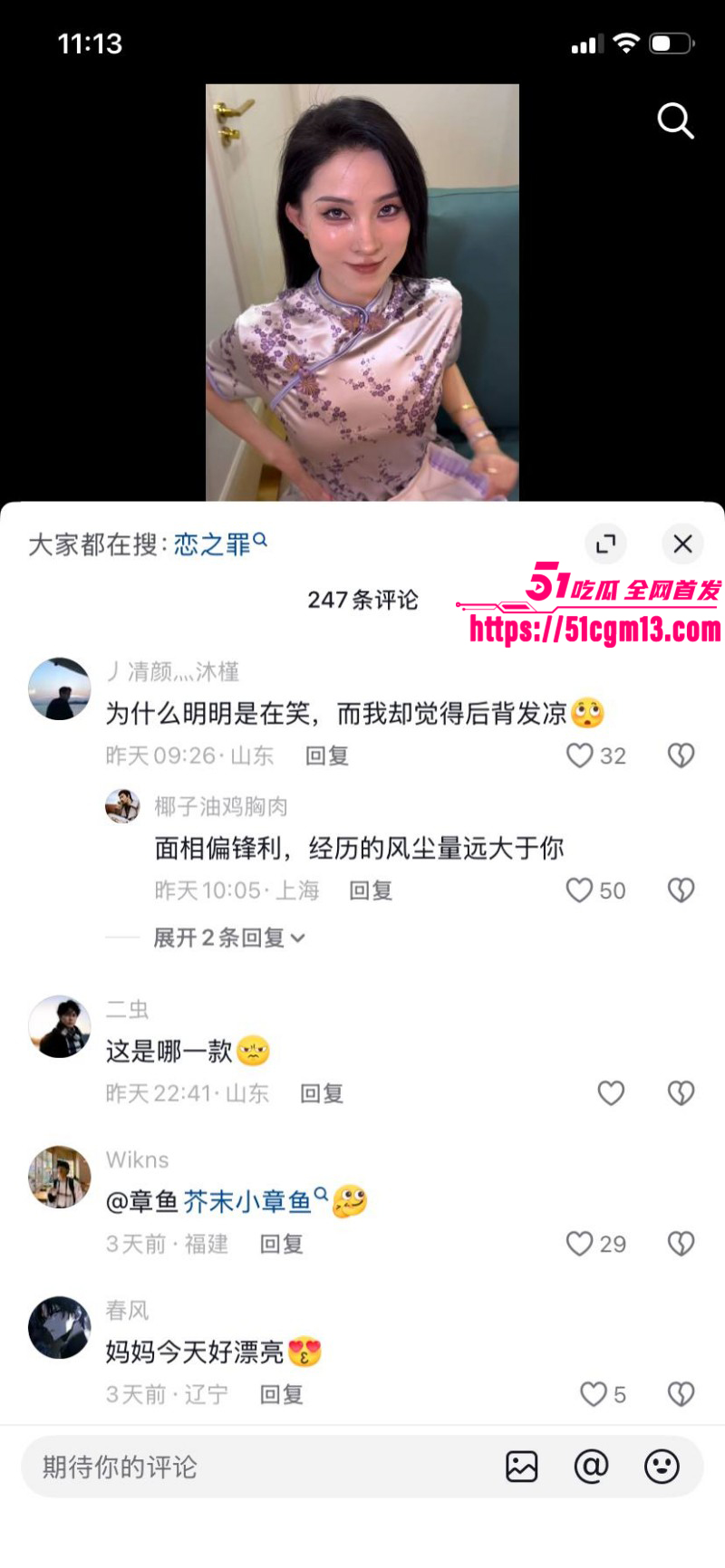Viewport: 725px width, 1568px height.
Task: Open the search magnifier at top right
Action: [x=675, y=121]
